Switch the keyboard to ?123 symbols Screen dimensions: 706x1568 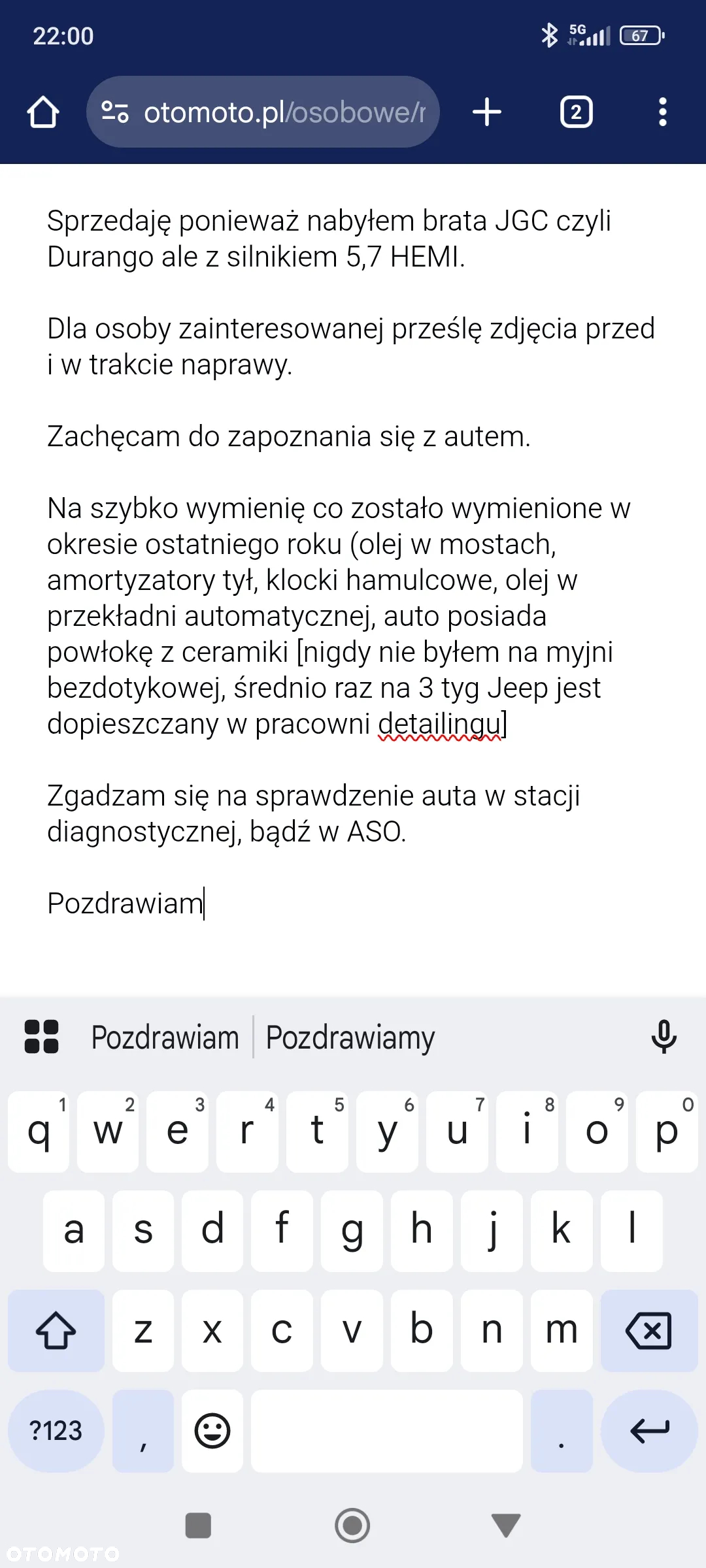click(56, 1431)
